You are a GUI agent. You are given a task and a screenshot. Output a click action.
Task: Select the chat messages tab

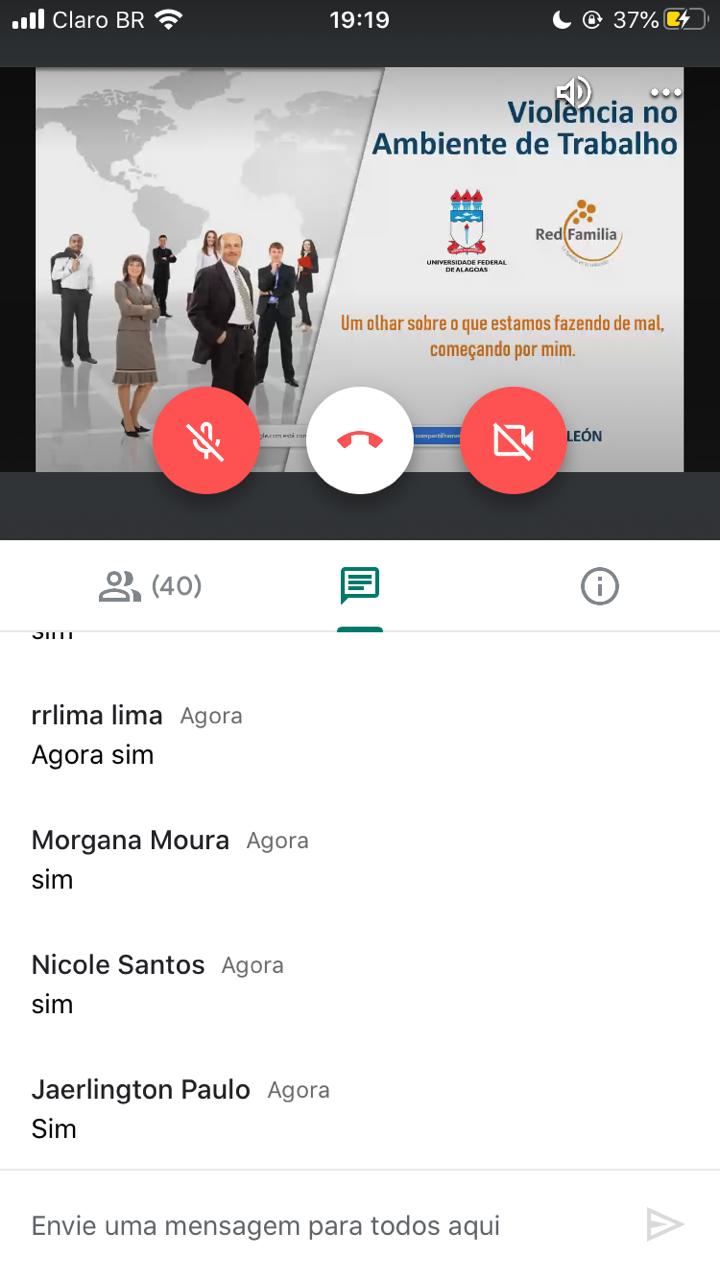[360, 586]
